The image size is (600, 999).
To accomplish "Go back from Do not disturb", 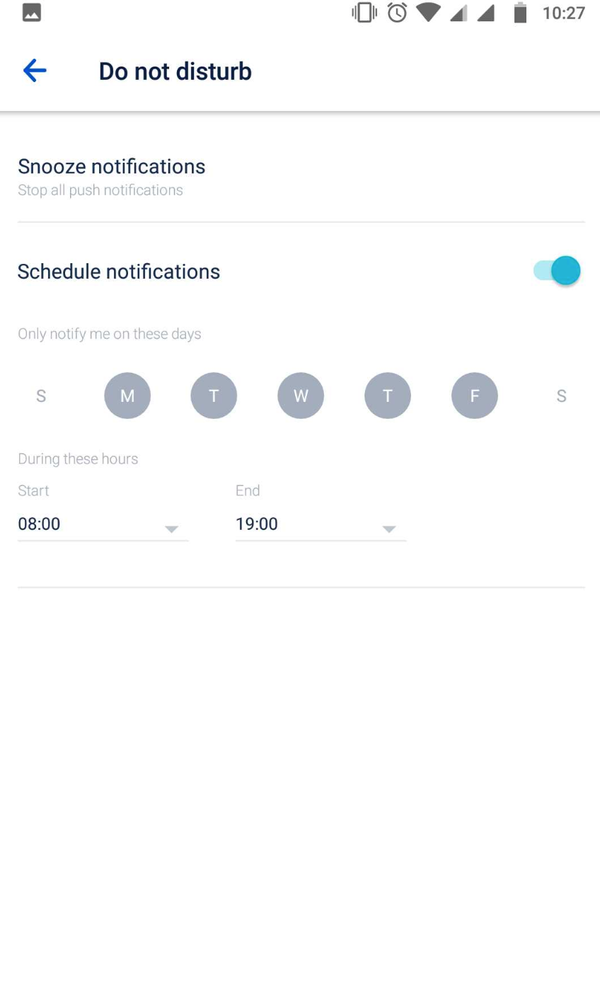I will point(35,71).
